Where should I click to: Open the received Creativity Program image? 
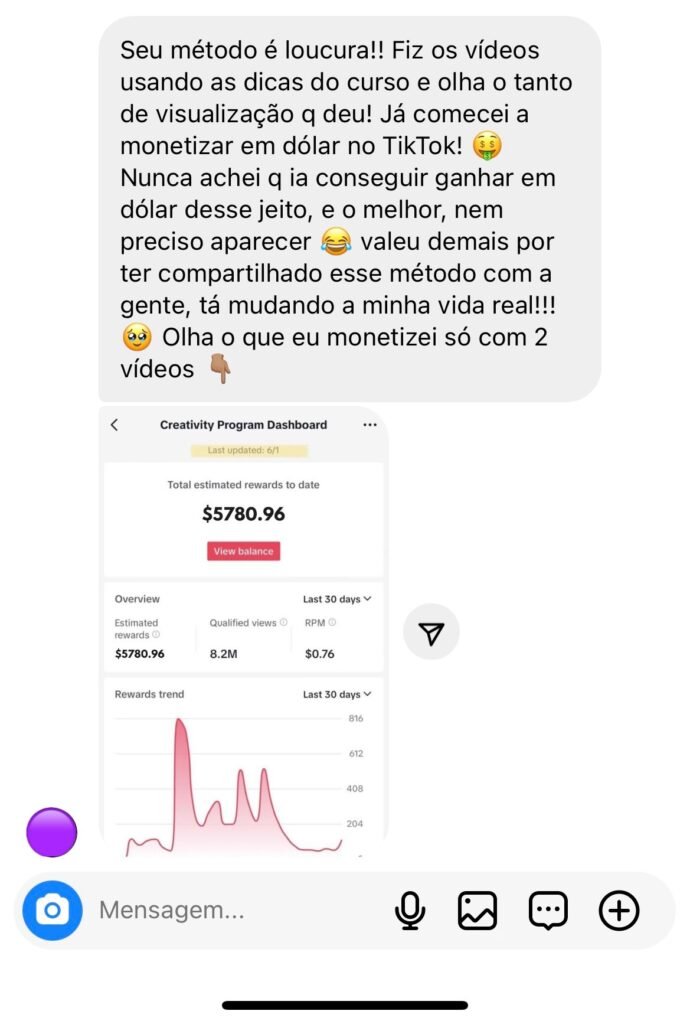point(243,630)
